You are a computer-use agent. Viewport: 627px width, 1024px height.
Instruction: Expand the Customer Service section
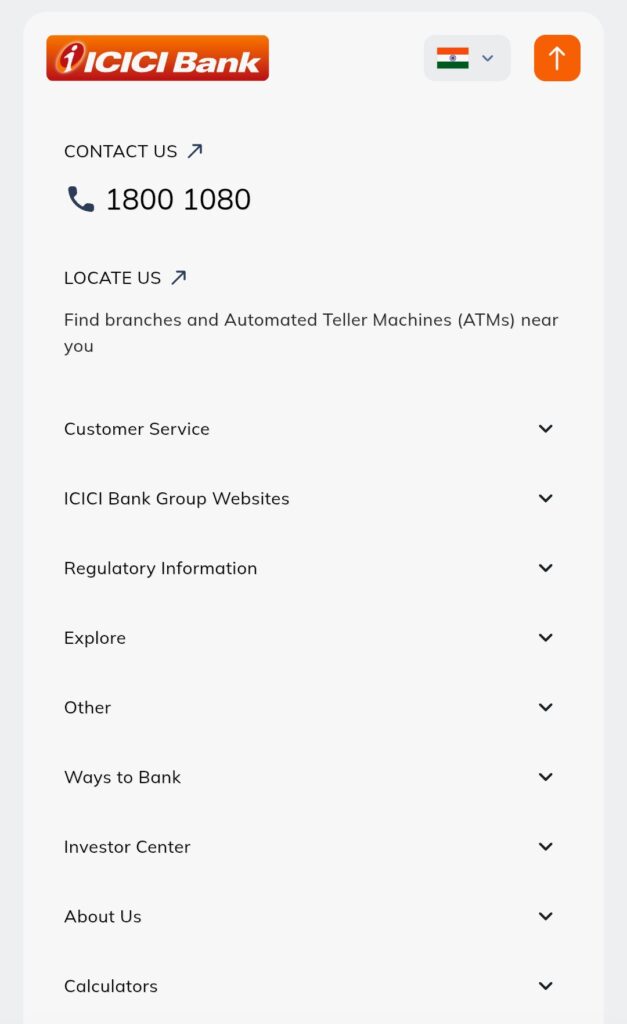(x=545, y=429)
